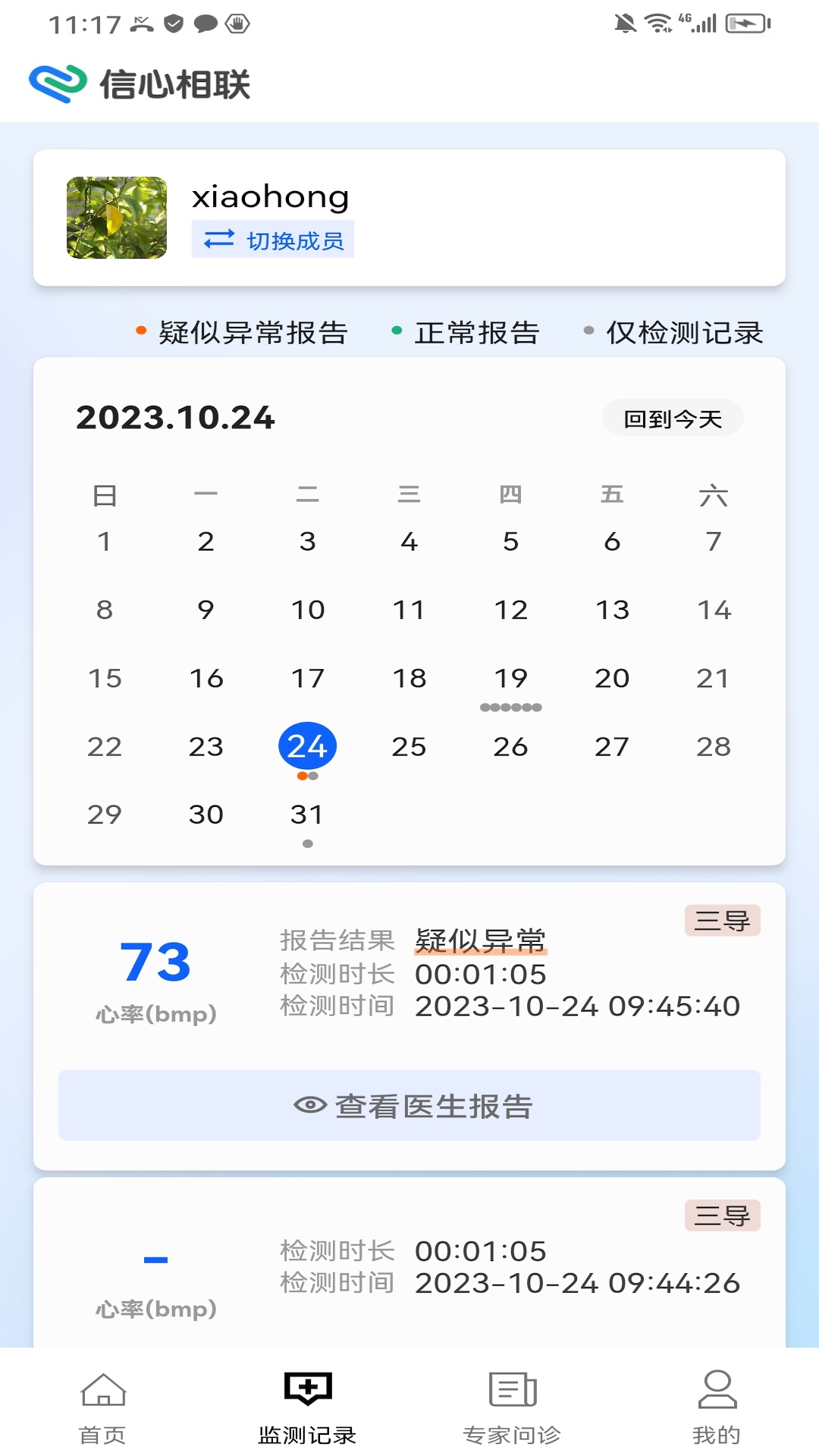The image size is (819, 1456).
Task: Switch to the 首页 tab
Action: (102, 1407)
